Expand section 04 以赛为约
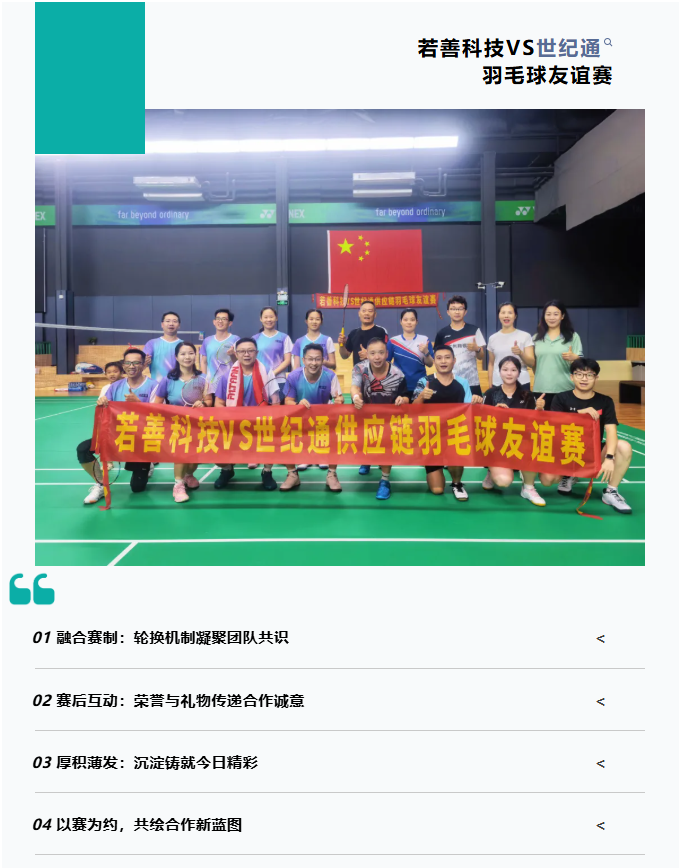 click(600, 825)
